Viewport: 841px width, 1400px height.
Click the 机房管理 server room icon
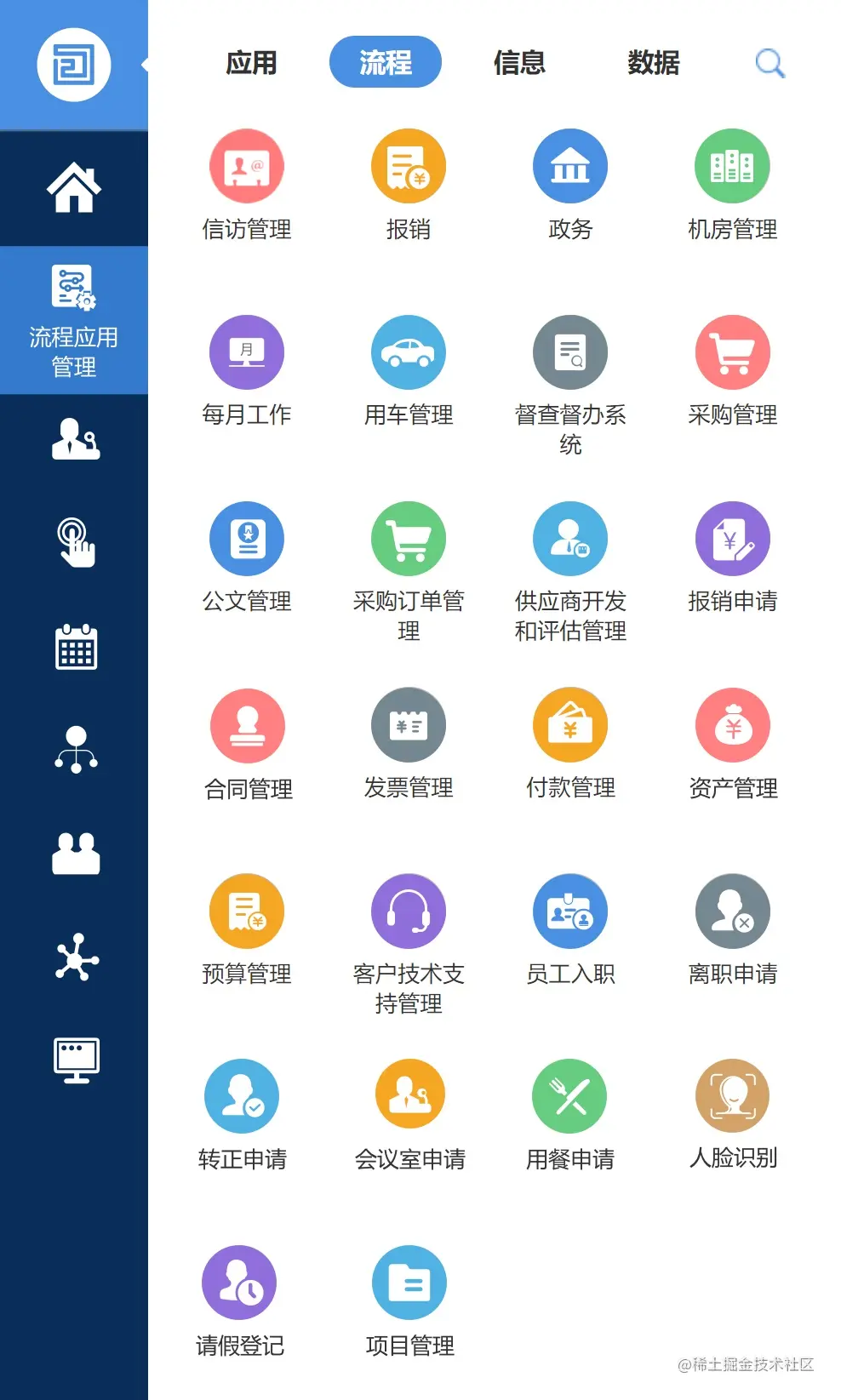733,167
